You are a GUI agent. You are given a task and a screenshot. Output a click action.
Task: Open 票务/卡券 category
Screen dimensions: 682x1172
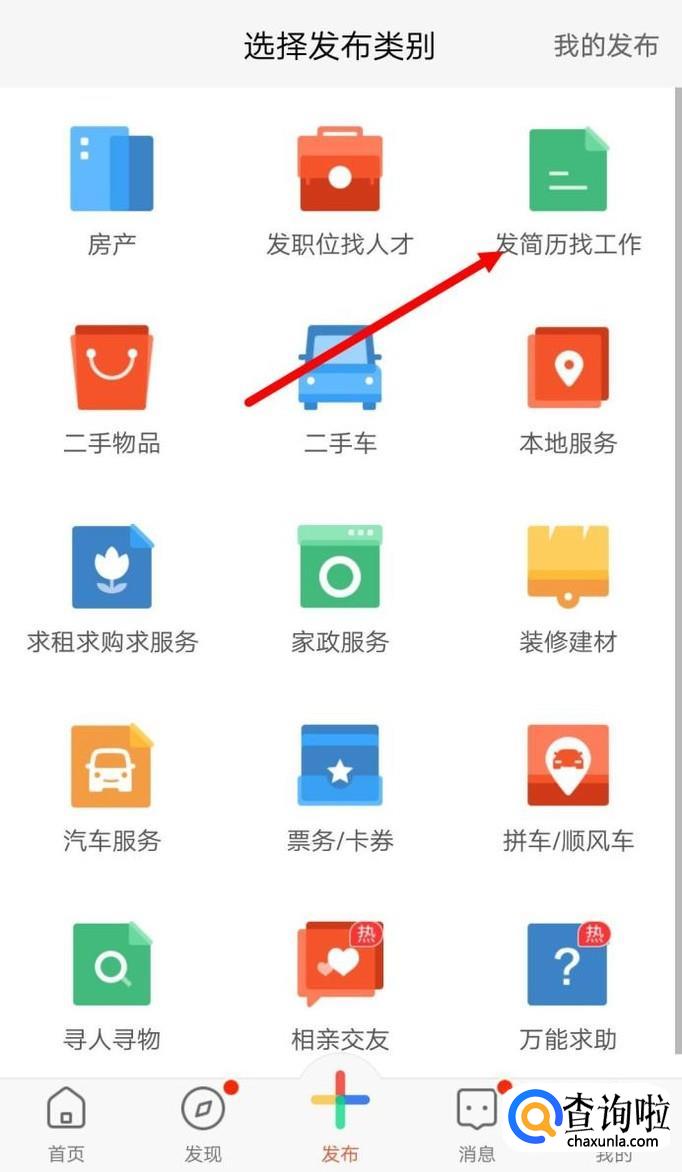click(x=340, y=787)
